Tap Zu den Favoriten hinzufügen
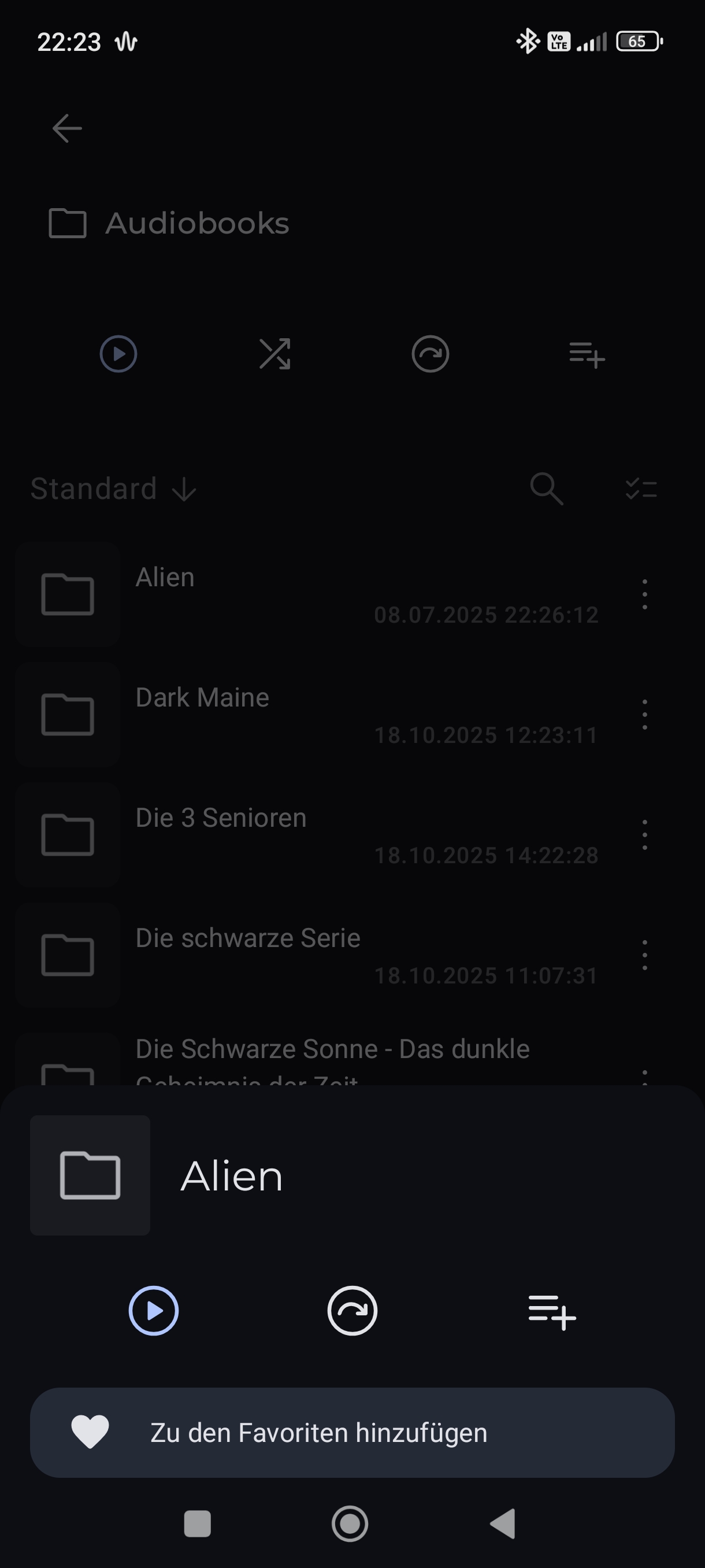Viewport: 705px width, 1568px height. [x=352, y=1432]
